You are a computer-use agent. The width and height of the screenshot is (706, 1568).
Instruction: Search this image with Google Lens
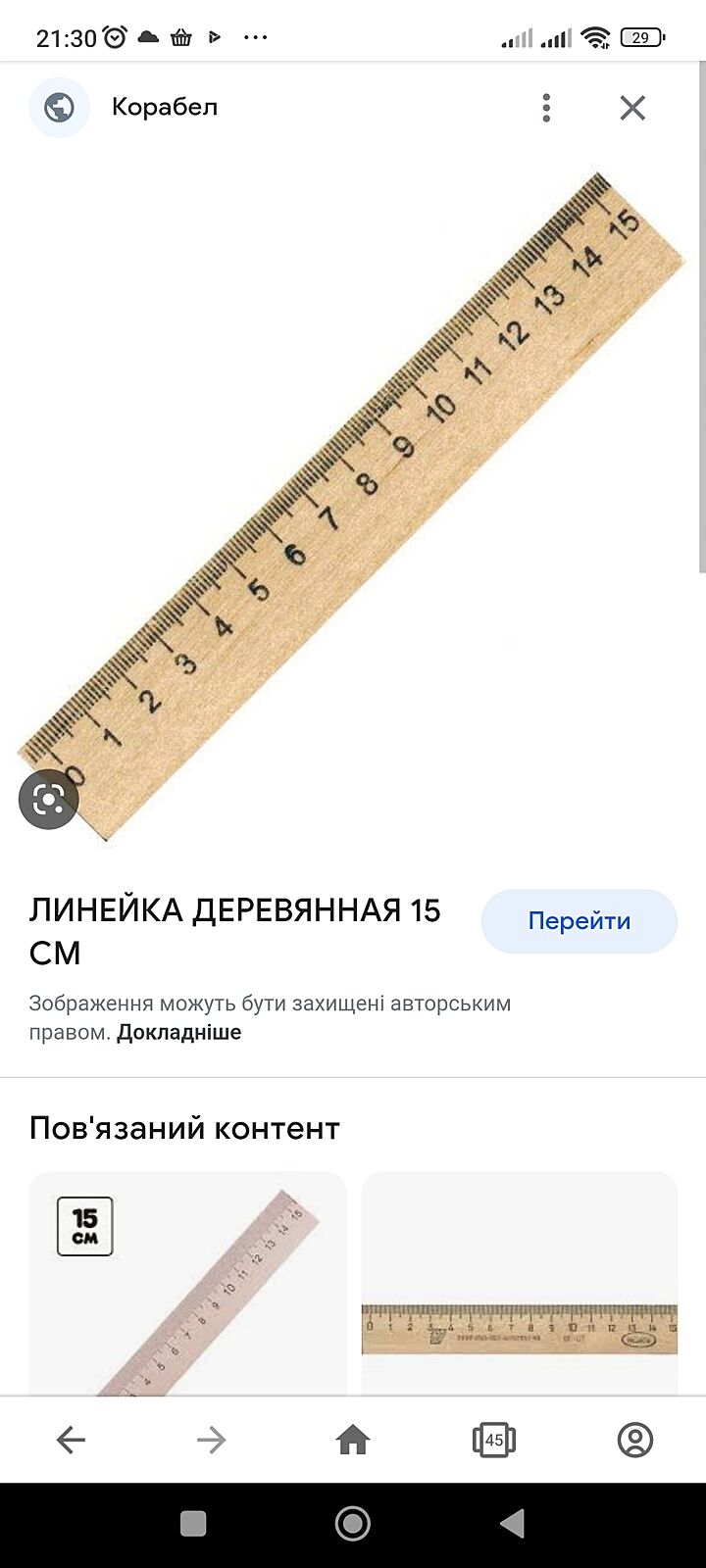pos(48,800)
